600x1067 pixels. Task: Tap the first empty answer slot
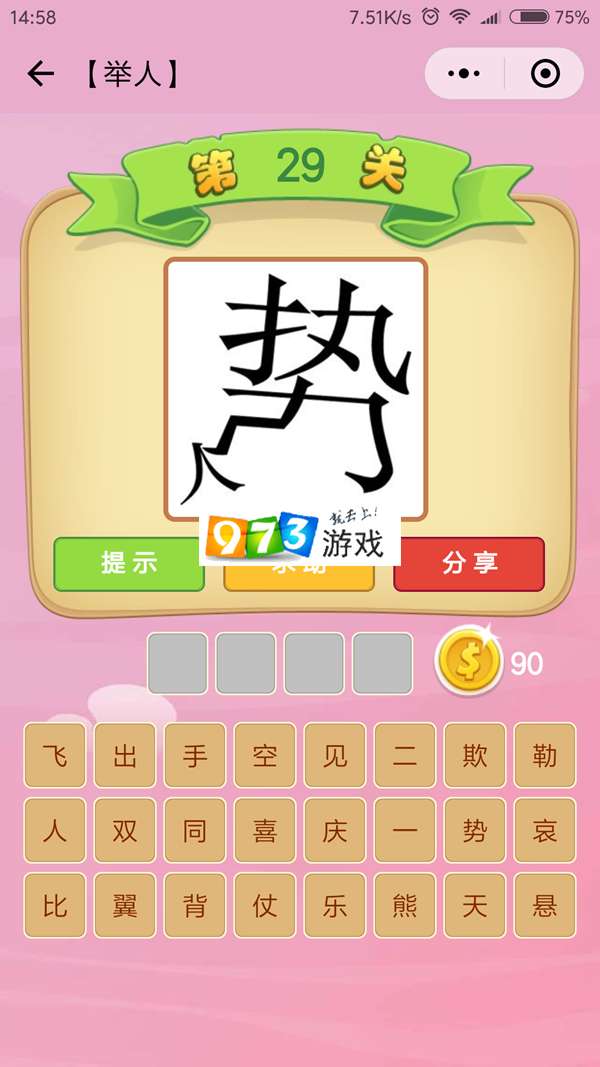click(x=178, y=663)
